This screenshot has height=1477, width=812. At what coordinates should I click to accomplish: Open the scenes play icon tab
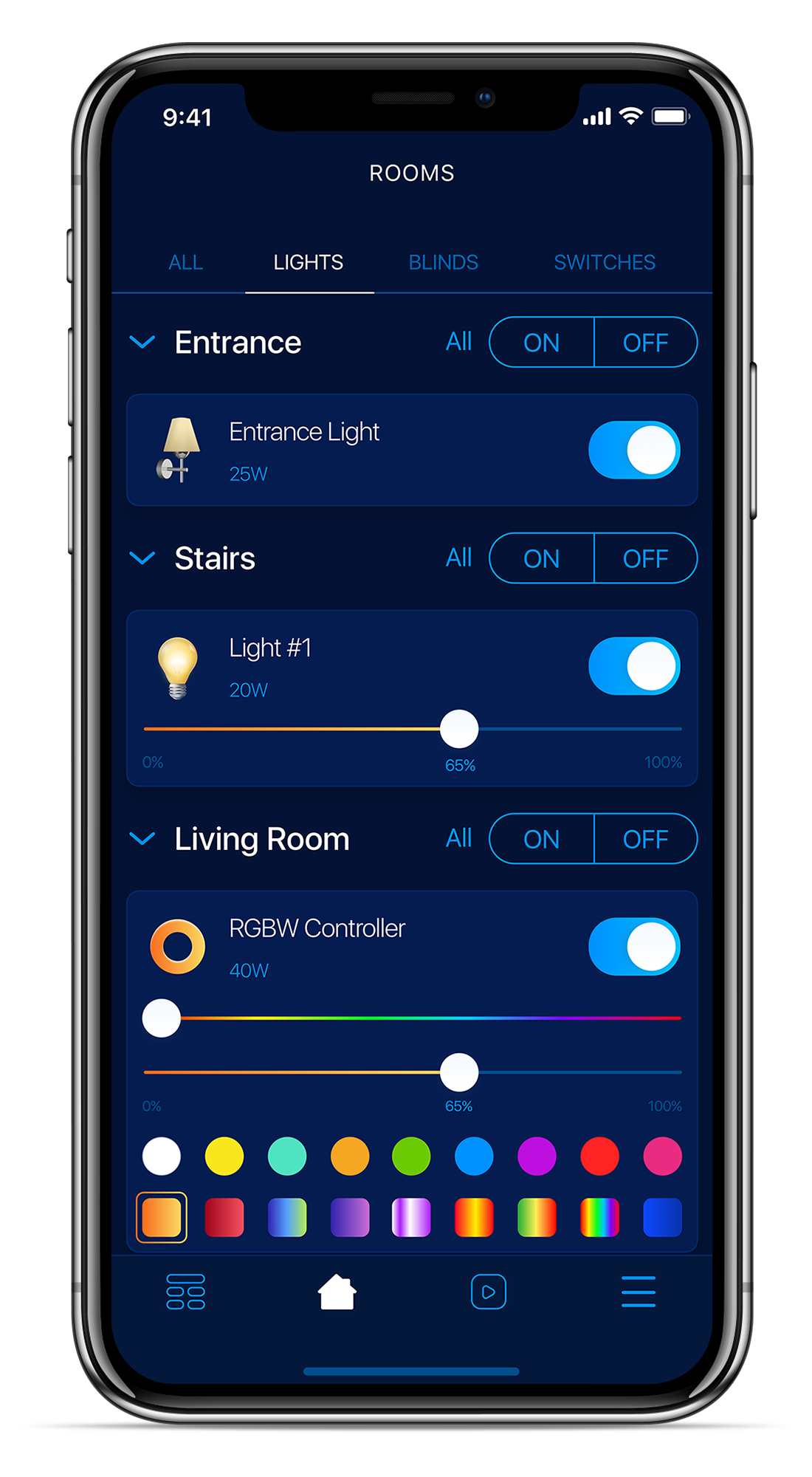coord(489,1292)
